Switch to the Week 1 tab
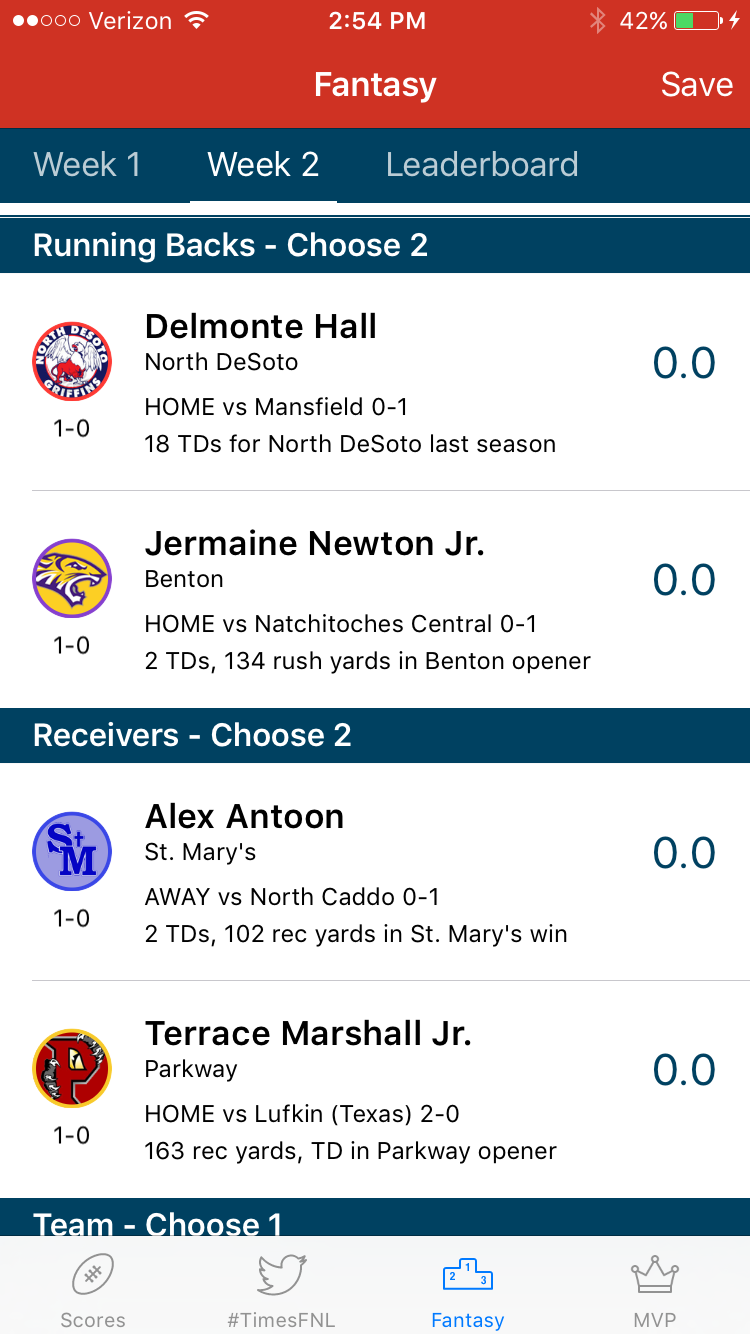This screenshot has height=1334, width=750. tap(87, 164)
